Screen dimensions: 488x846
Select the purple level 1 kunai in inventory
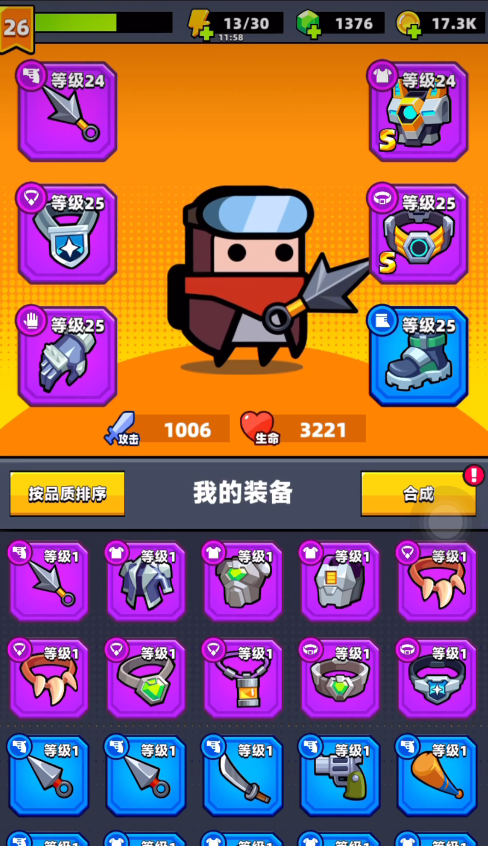(49, 582)
